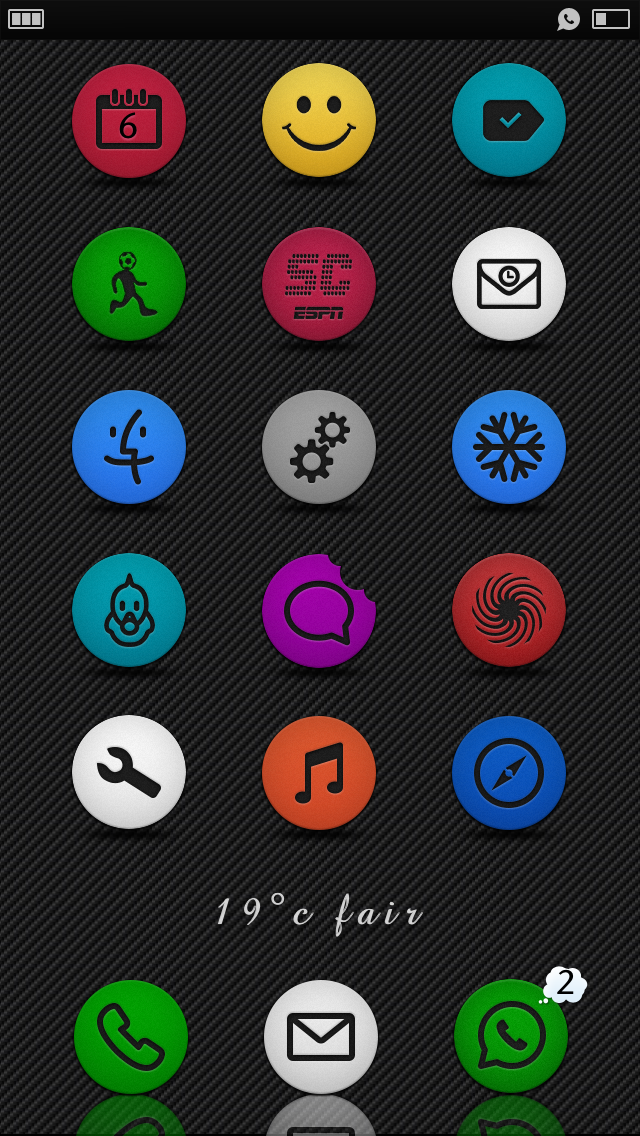The width and height of the screenshot is (640, 1136).
Task: Open WhatsApp with 2 unread messages
Action: pyautogui.click(x=511, y=1036)
